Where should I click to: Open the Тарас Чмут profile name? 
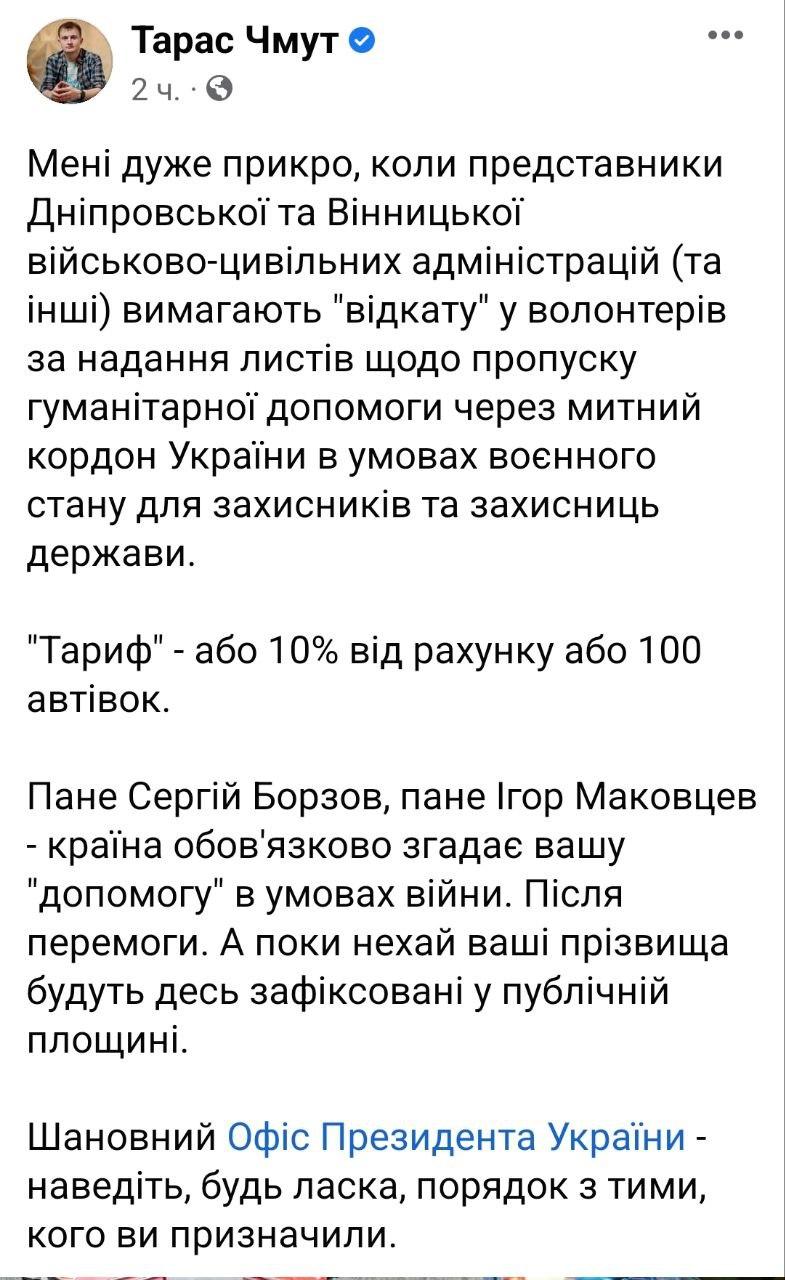[x=237, y=40]
